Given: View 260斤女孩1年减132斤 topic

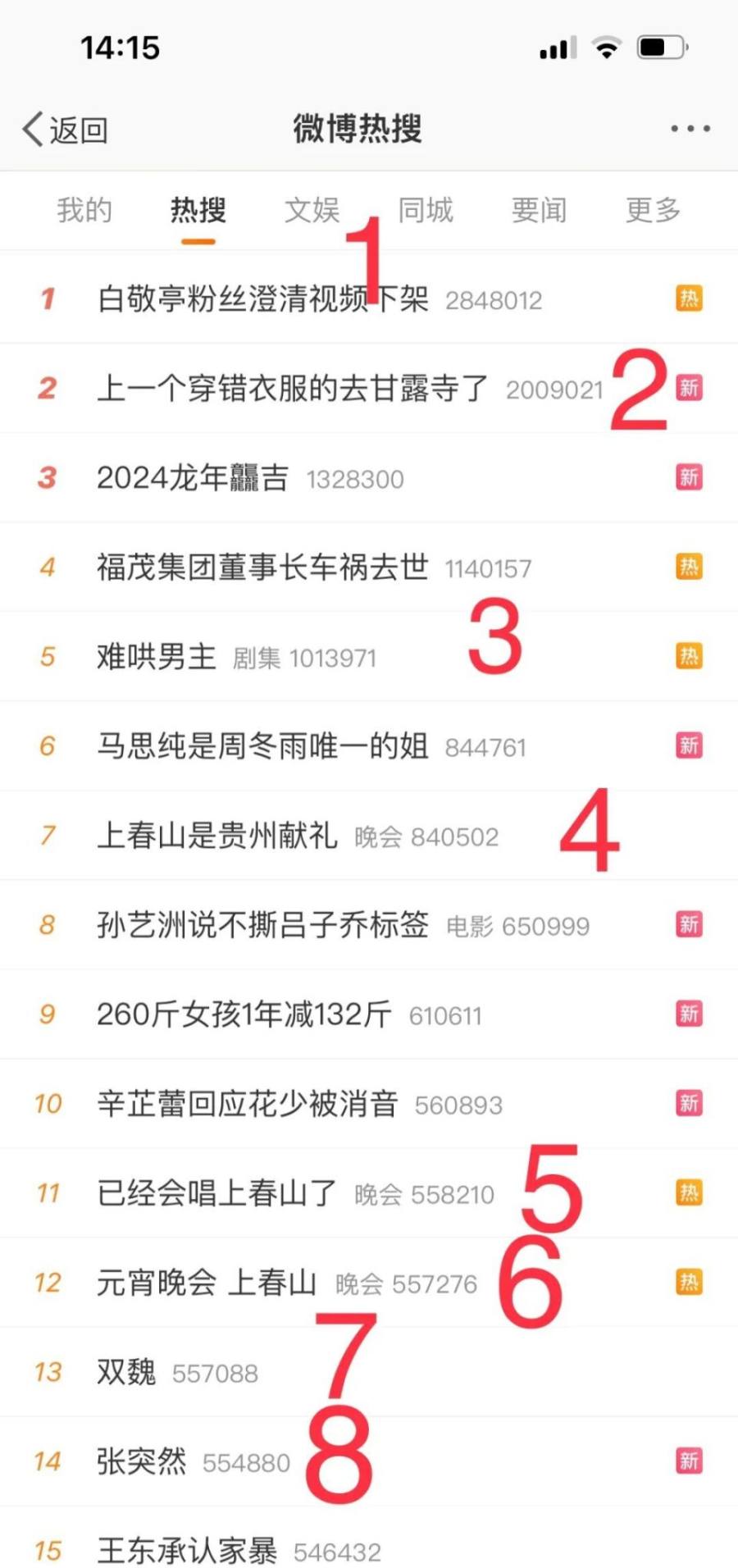Looking at the screenshot, I should point(369,1014).
